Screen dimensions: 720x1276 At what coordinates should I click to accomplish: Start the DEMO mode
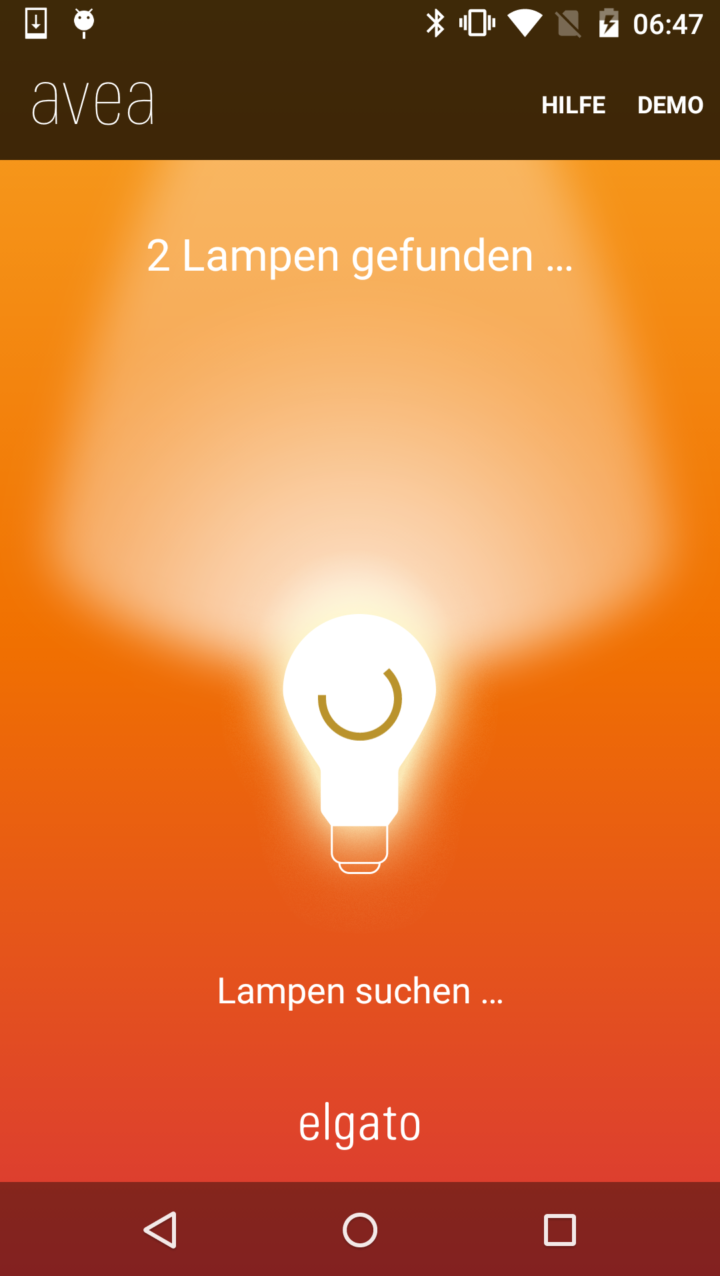(x=670, y=105)
